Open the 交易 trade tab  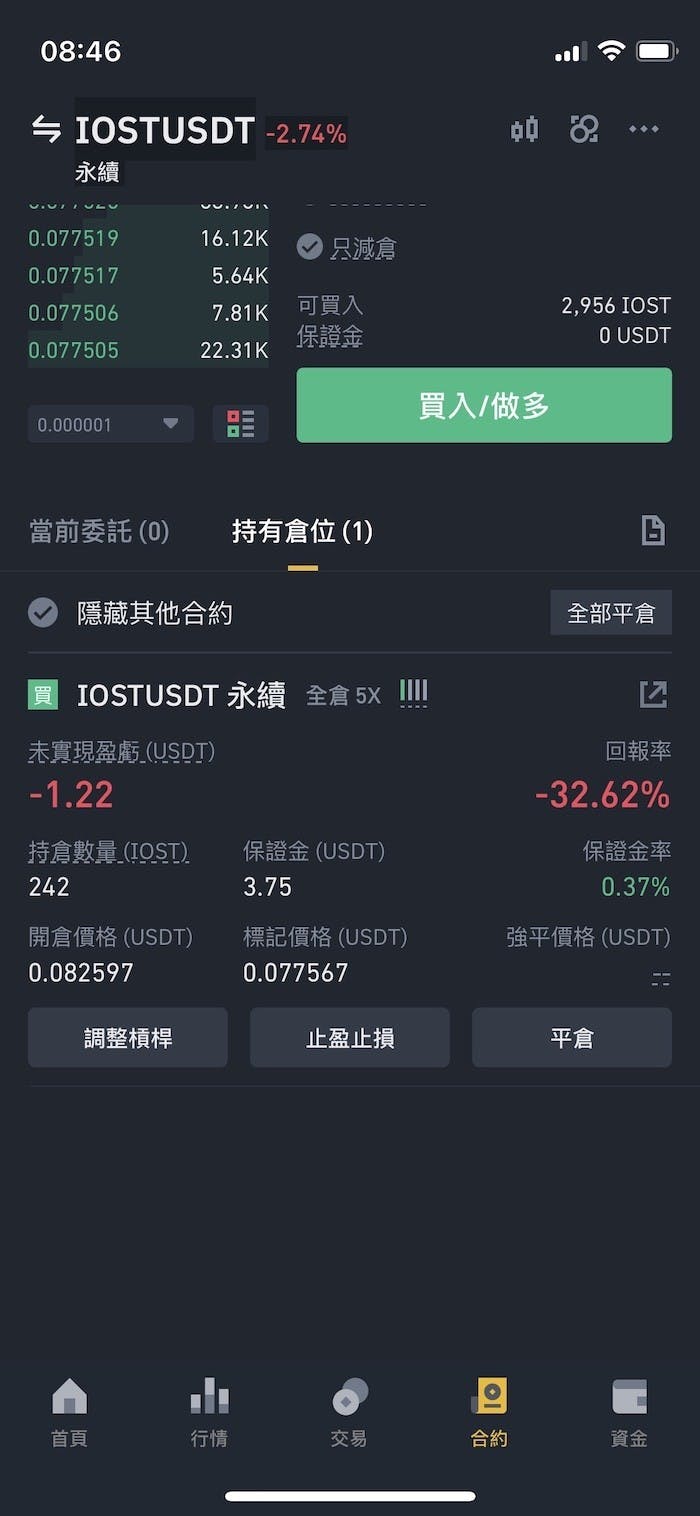[349, 1412]
